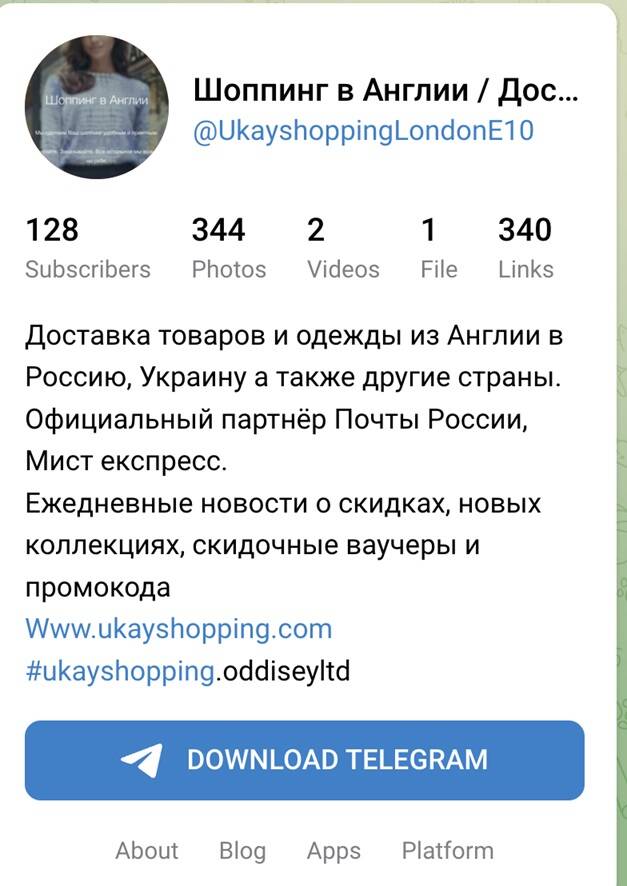This screenshot has width=627, height=886.
Task: View the channel's 2 Videos
Action: click(x=343, y=248)
